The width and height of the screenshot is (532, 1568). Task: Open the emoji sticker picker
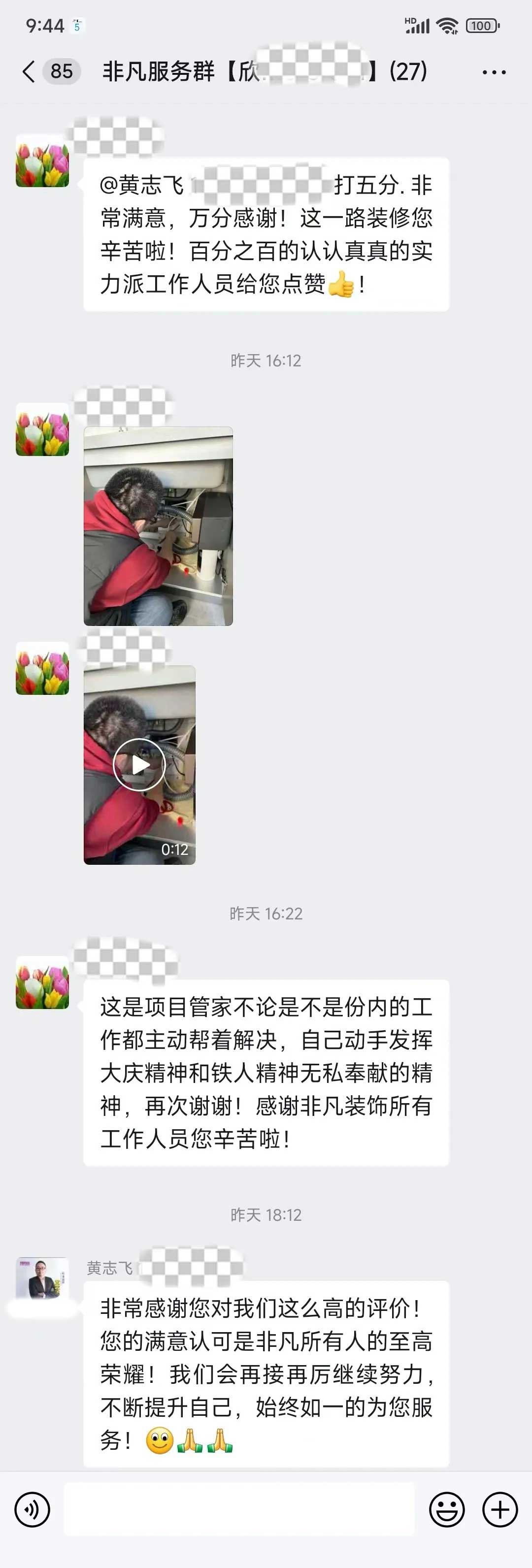[x=447, y=1509]
